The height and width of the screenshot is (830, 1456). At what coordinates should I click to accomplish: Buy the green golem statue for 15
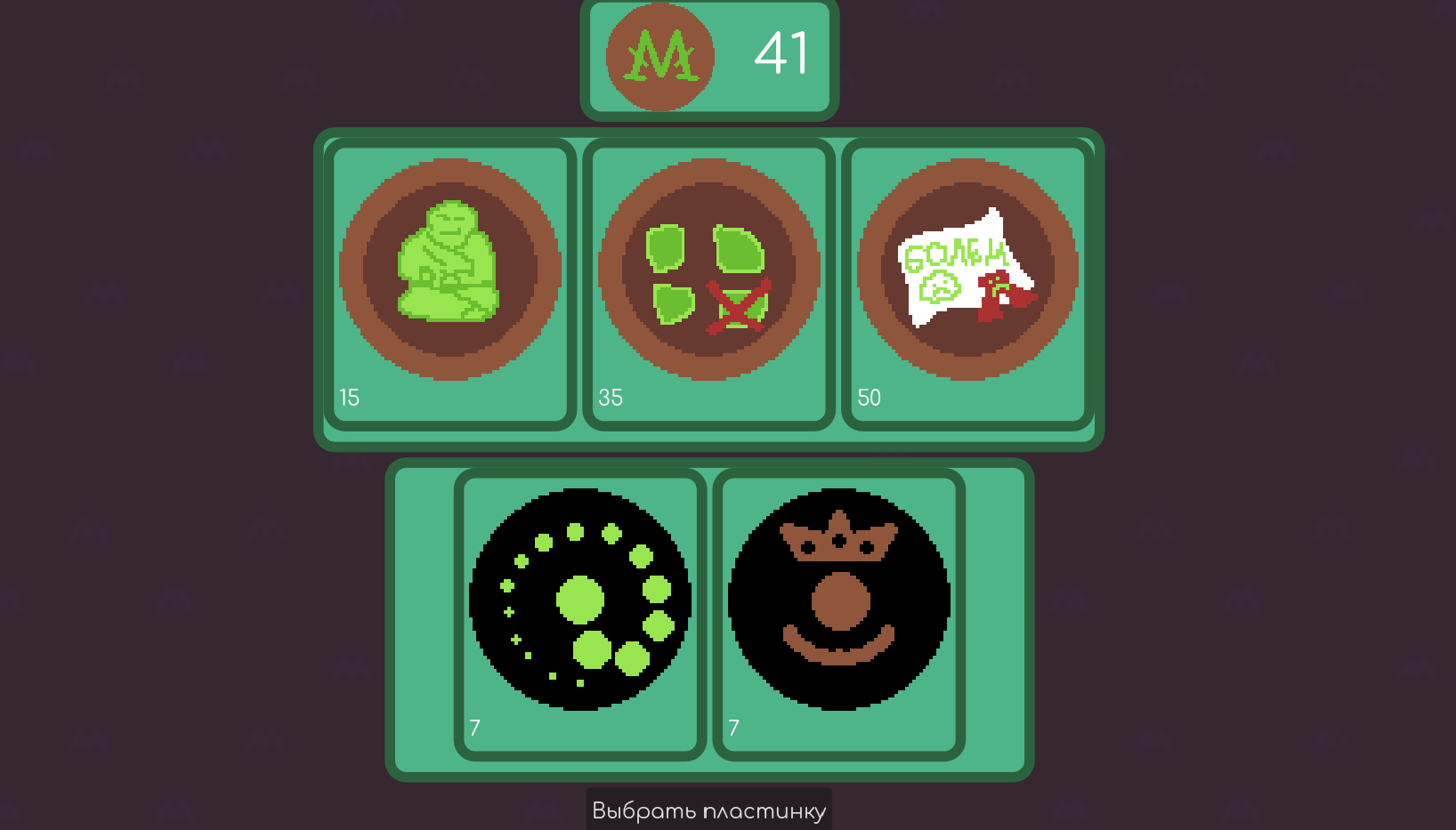[449, 283]
